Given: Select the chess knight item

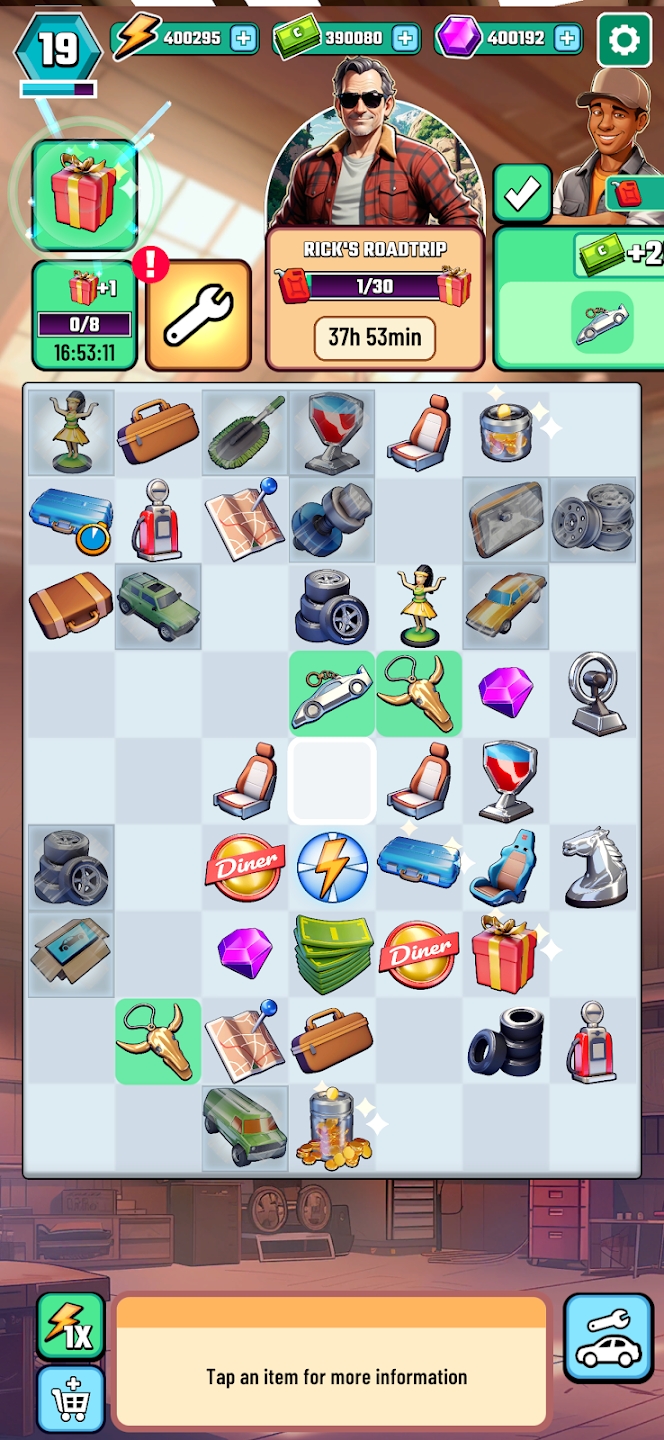Looking at the screenshot, I should point(592,867).
